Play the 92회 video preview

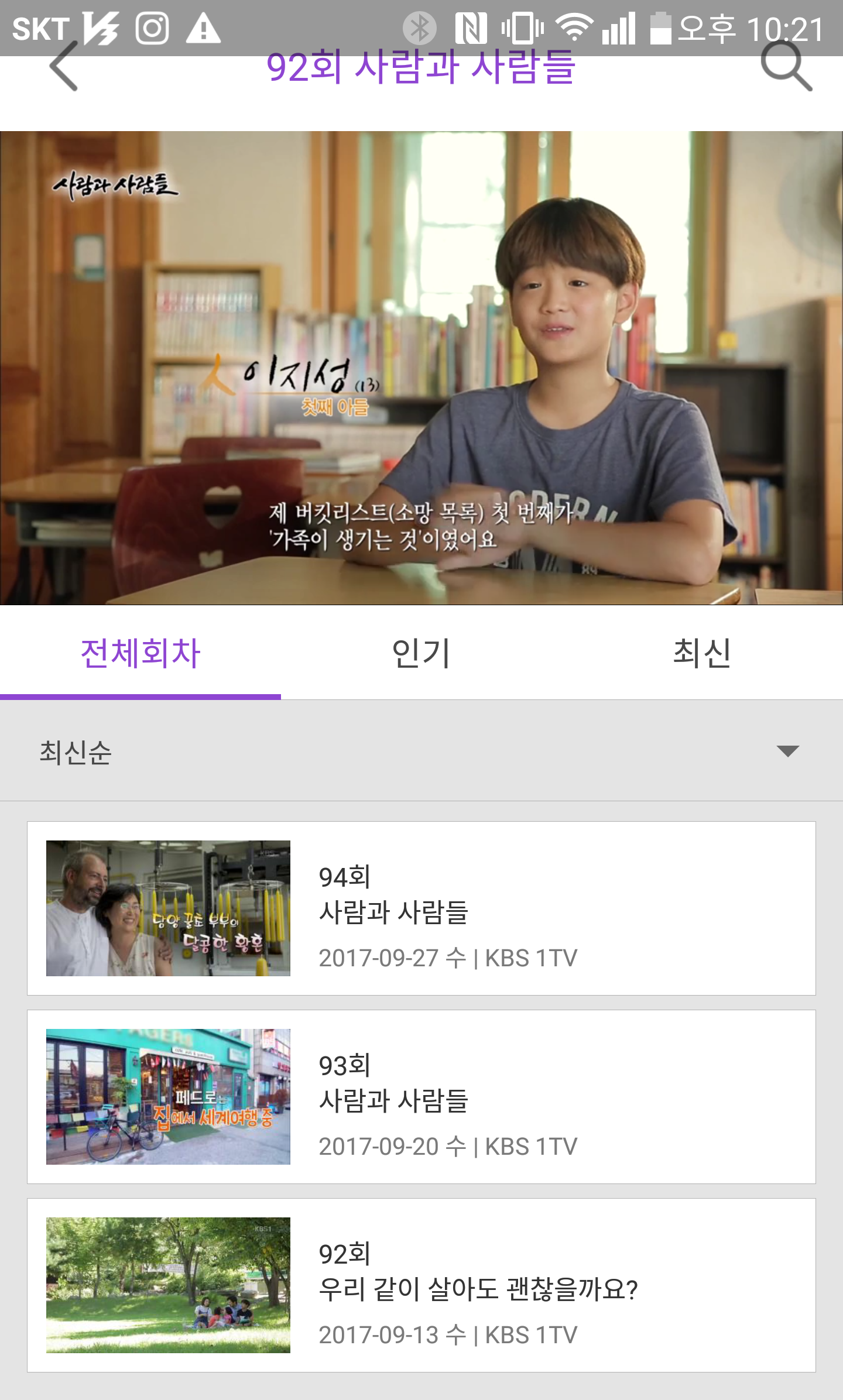pyautogui.click(x=421, y=368)
